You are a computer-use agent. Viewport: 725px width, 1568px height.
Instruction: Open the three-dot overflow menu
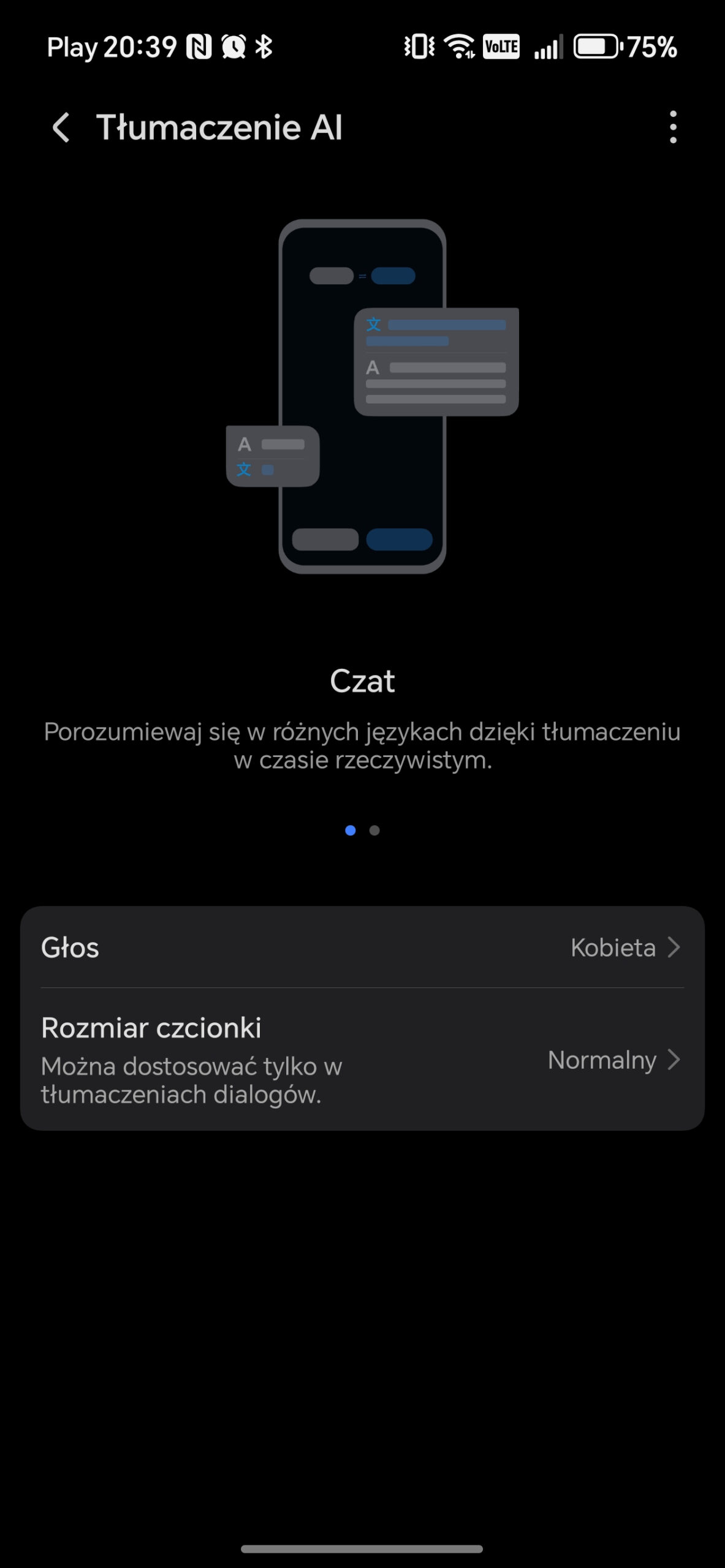click(673, 127)
